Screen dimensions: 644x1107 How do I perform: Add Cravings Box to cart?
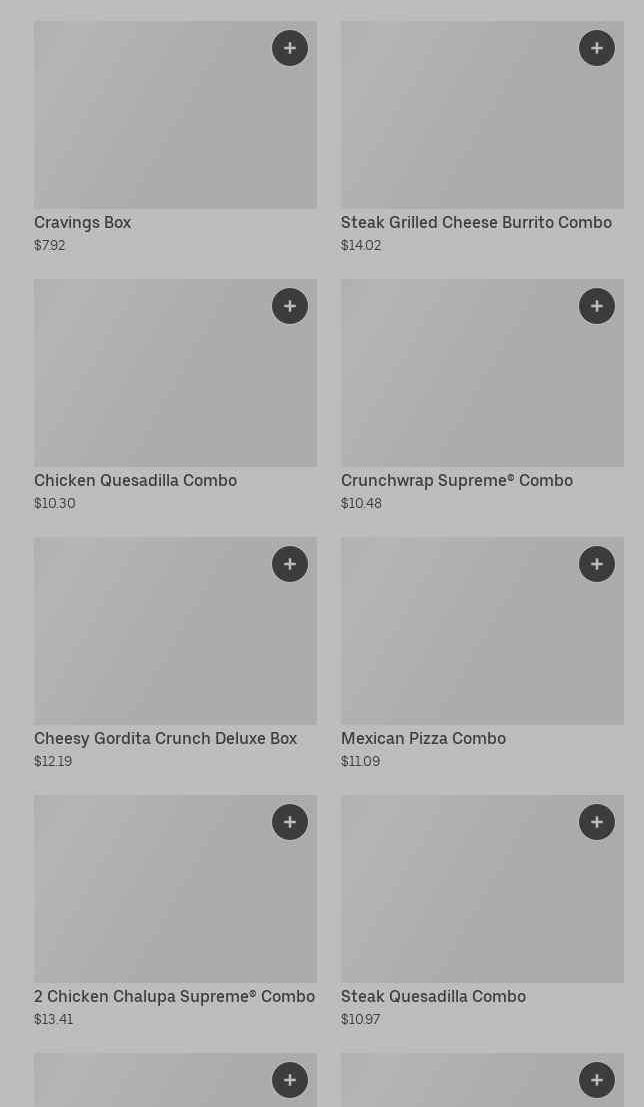point(290,48)
